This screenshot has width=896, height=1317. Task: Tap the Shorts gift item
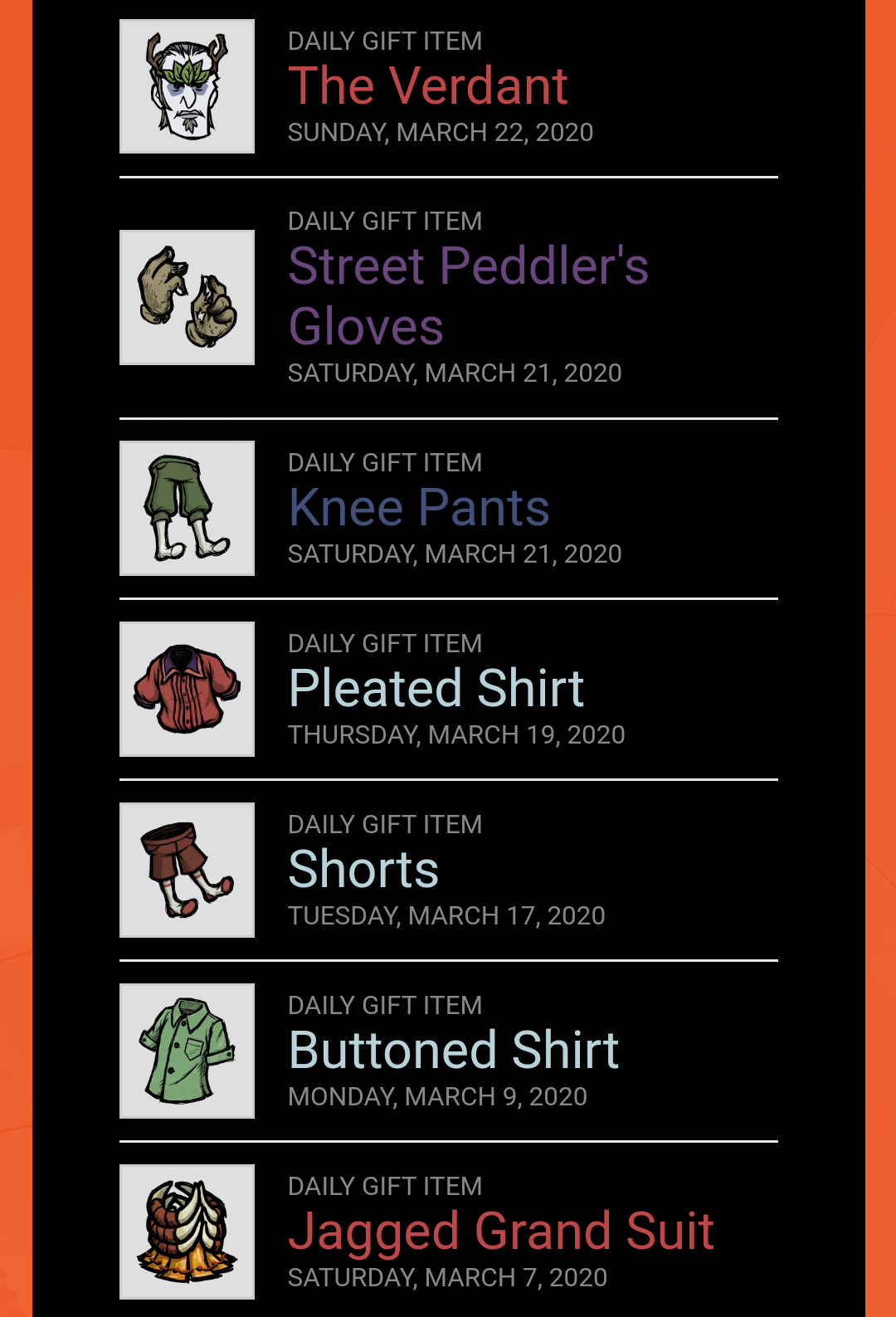(x=363, y=870)
